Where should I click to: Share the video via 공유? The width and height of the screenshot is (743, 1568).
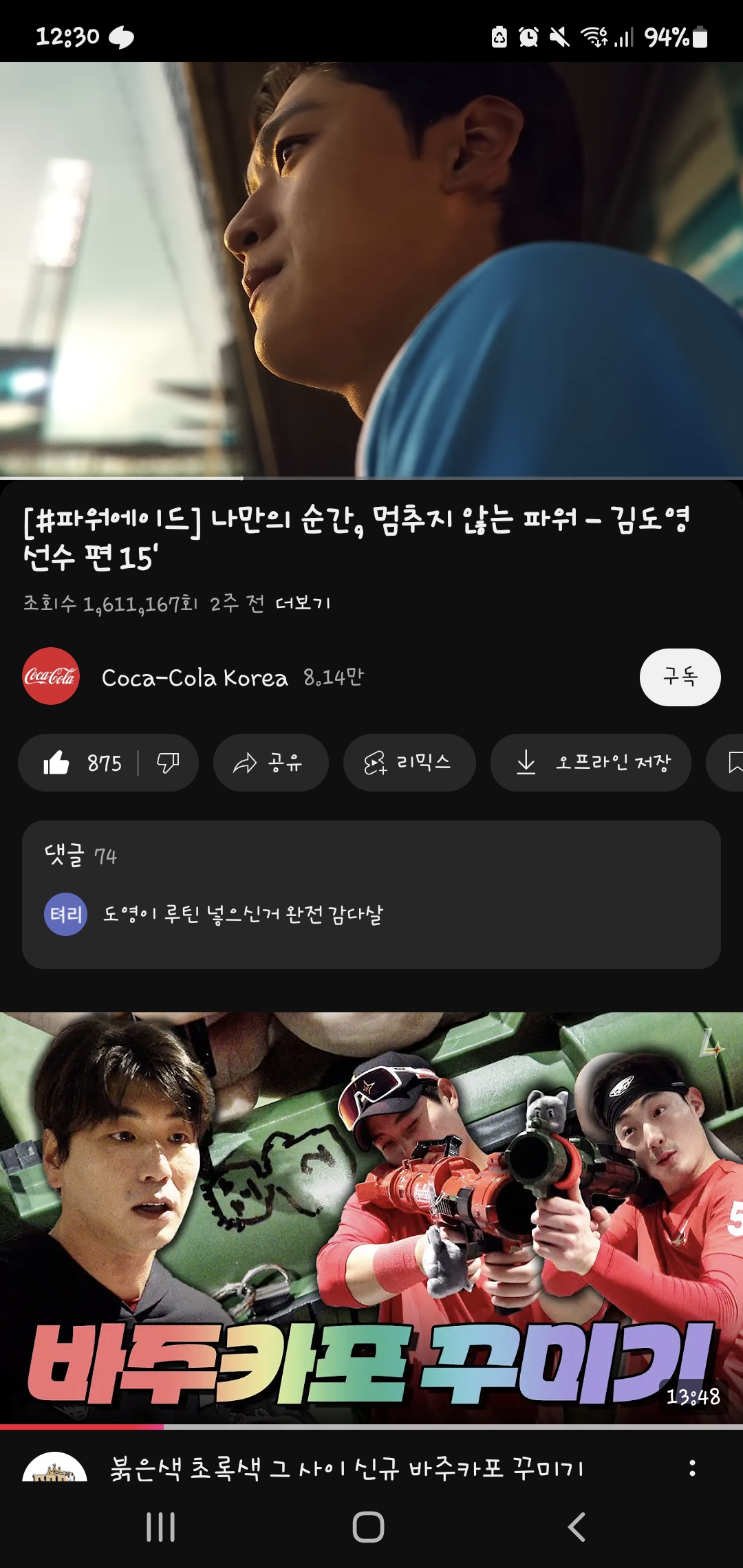point(270,763)
